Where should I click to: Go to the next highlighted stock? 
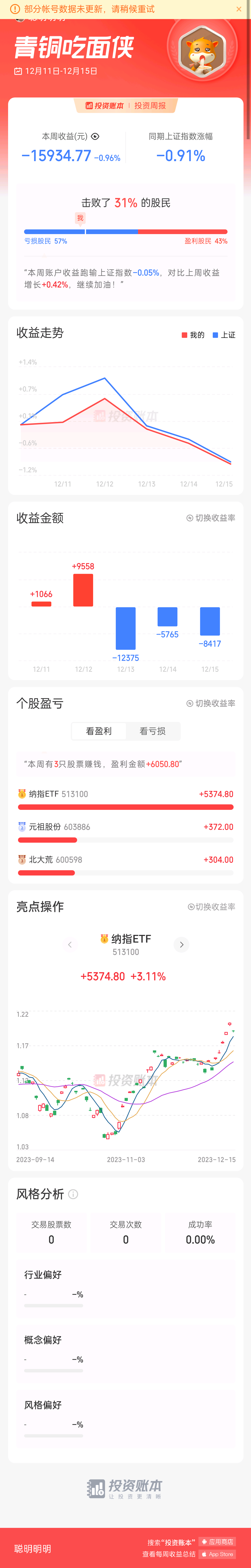(x=181, y=945)
